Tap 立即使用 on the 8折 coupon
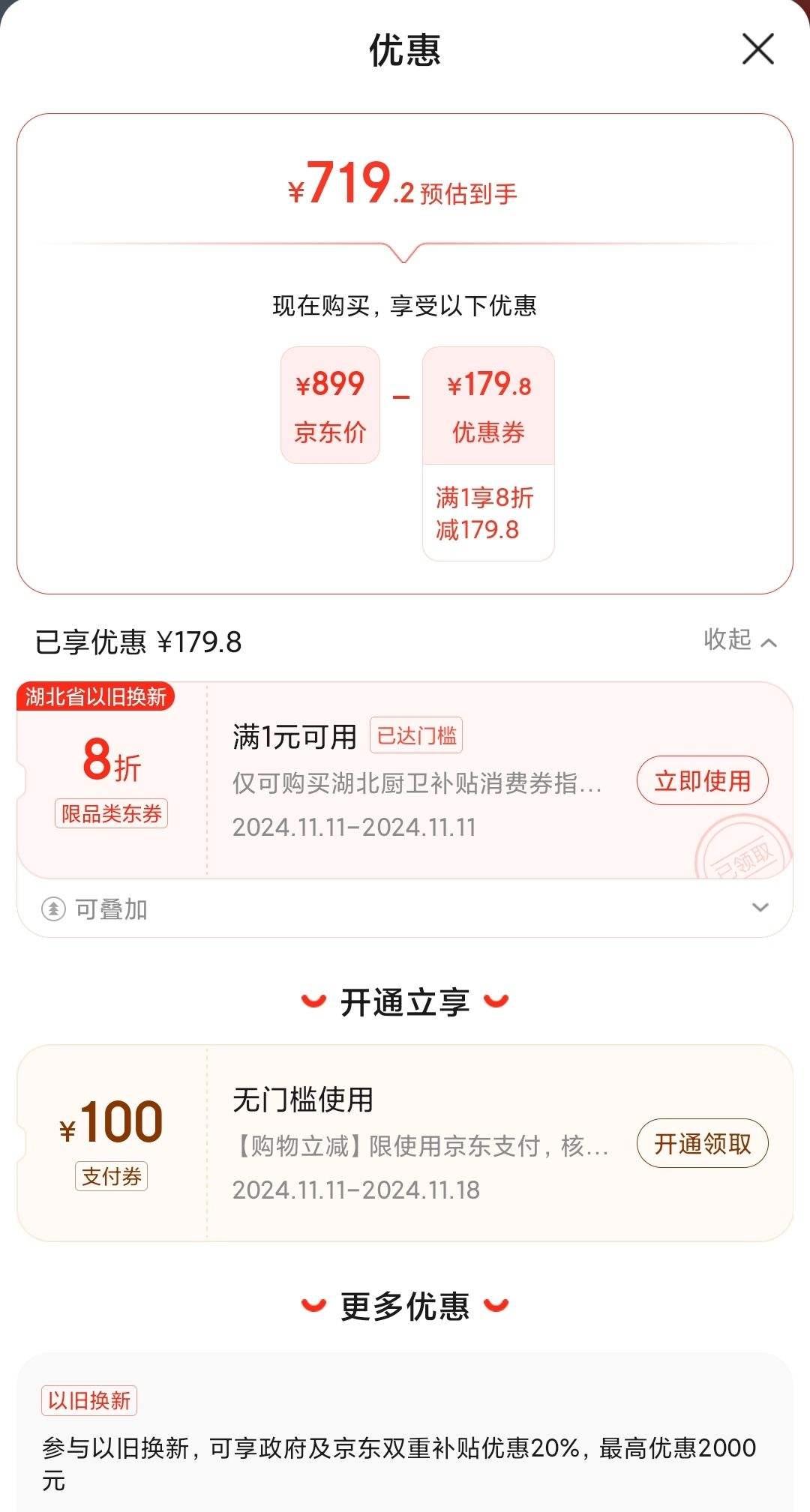The image size is (810, 1512). pos(703,781)
